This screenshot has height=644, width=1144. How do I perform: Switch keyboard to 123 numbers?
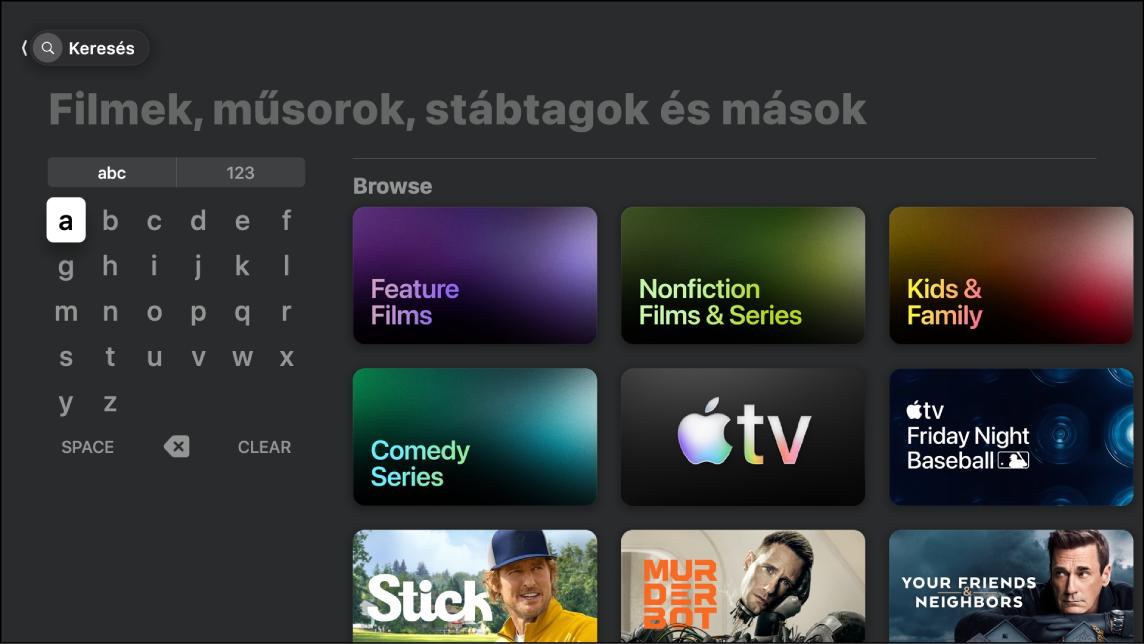240,173
